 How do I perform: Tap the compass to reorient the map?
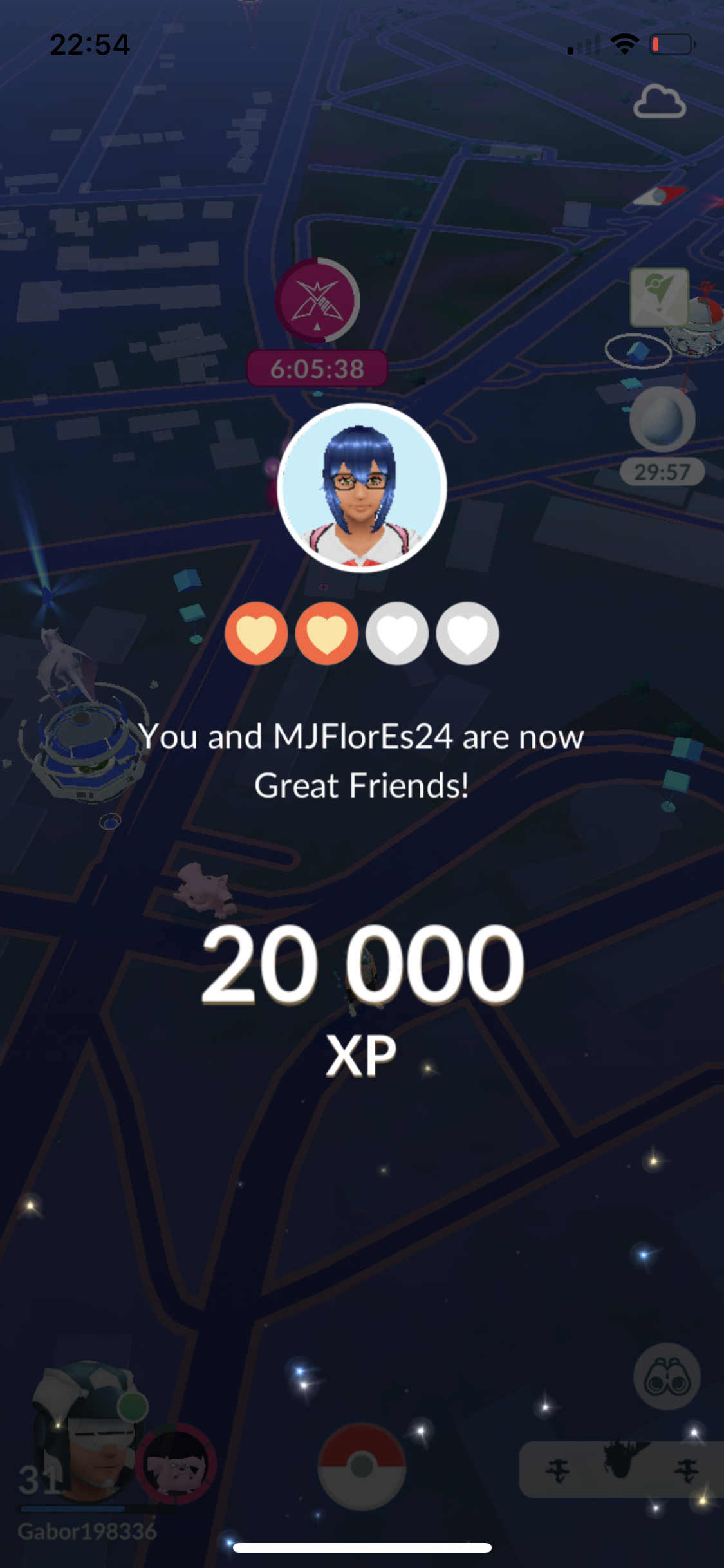[660, 195]
